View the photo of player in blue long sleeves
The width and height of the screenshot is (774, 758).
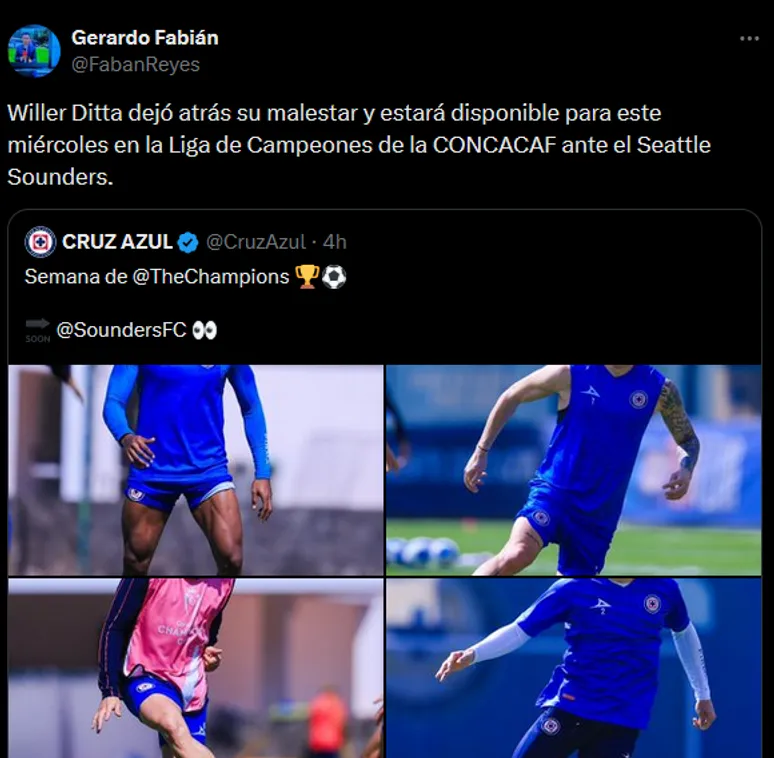pyautogui.click(x=196, y=470)
